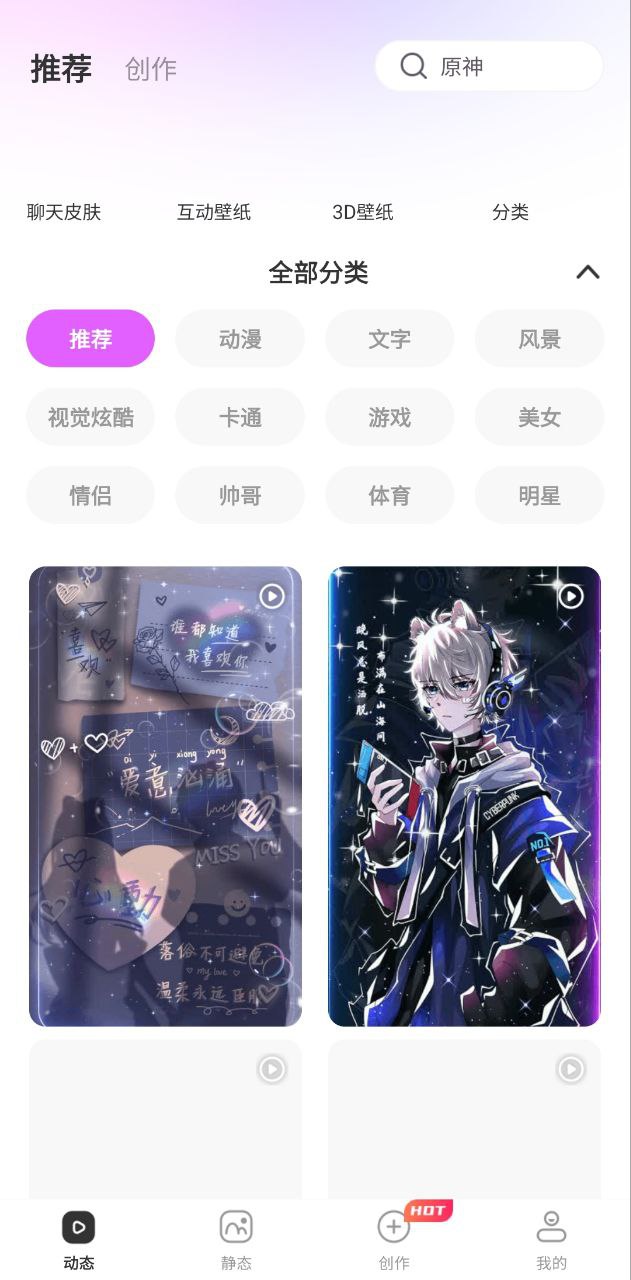The image size is (631, 1280).
Task: Pick the 卡通 category chip
Action: (240, 417)
